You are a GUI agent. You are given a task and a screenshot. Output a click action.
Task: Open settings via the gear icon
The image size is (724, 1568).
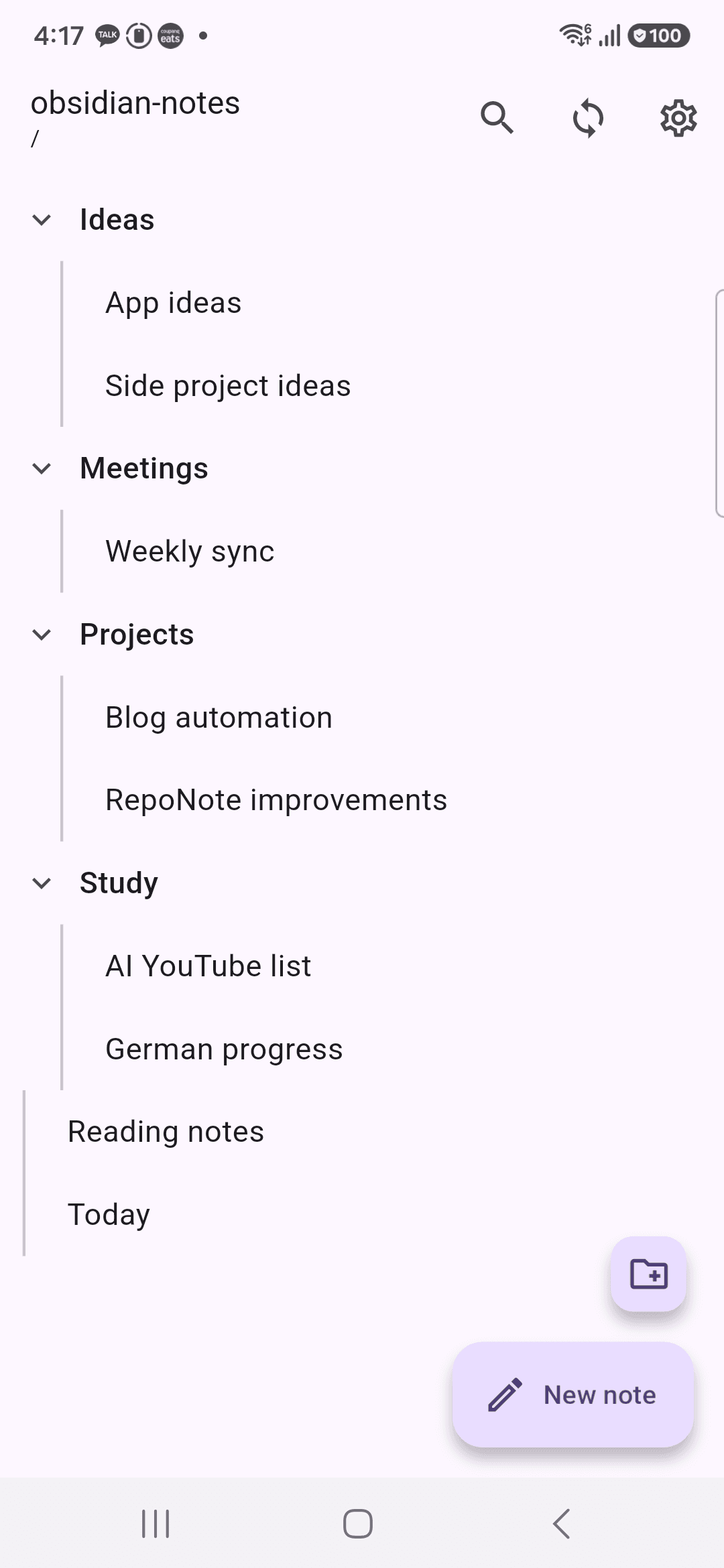tap(678, 118)
